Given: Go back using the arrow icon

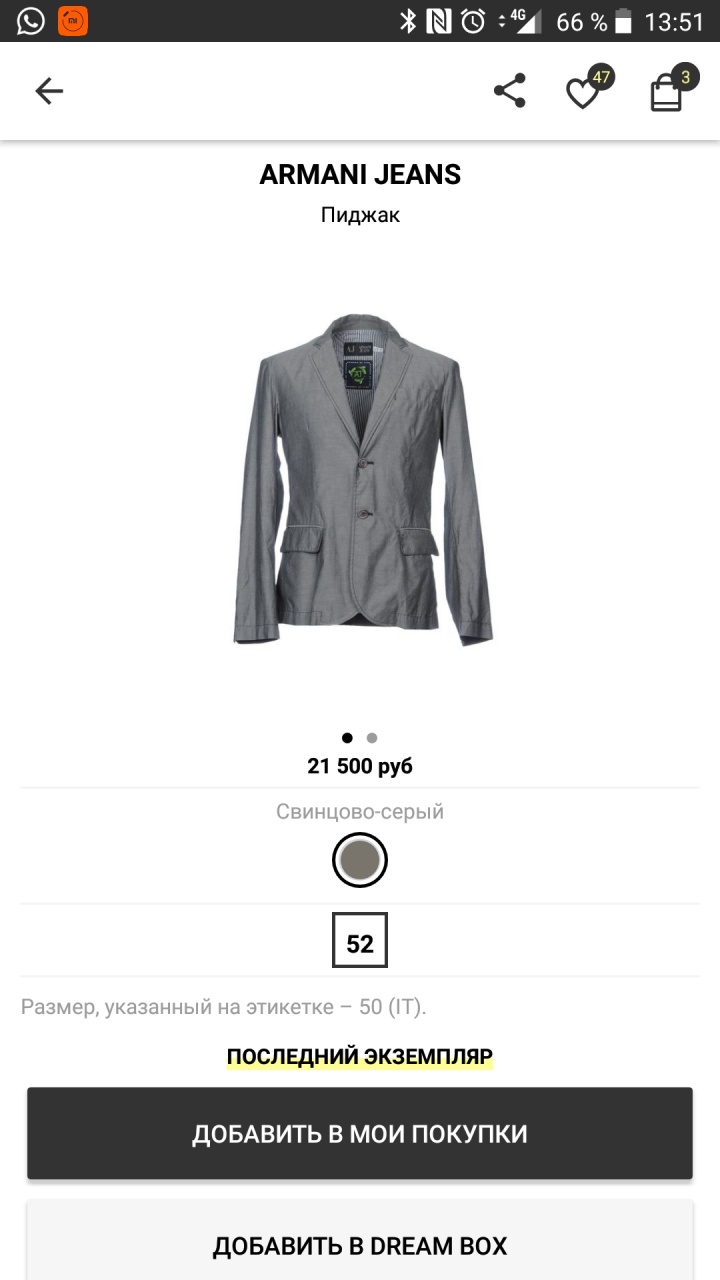Looking at the screenshot, I should (49, 91).
